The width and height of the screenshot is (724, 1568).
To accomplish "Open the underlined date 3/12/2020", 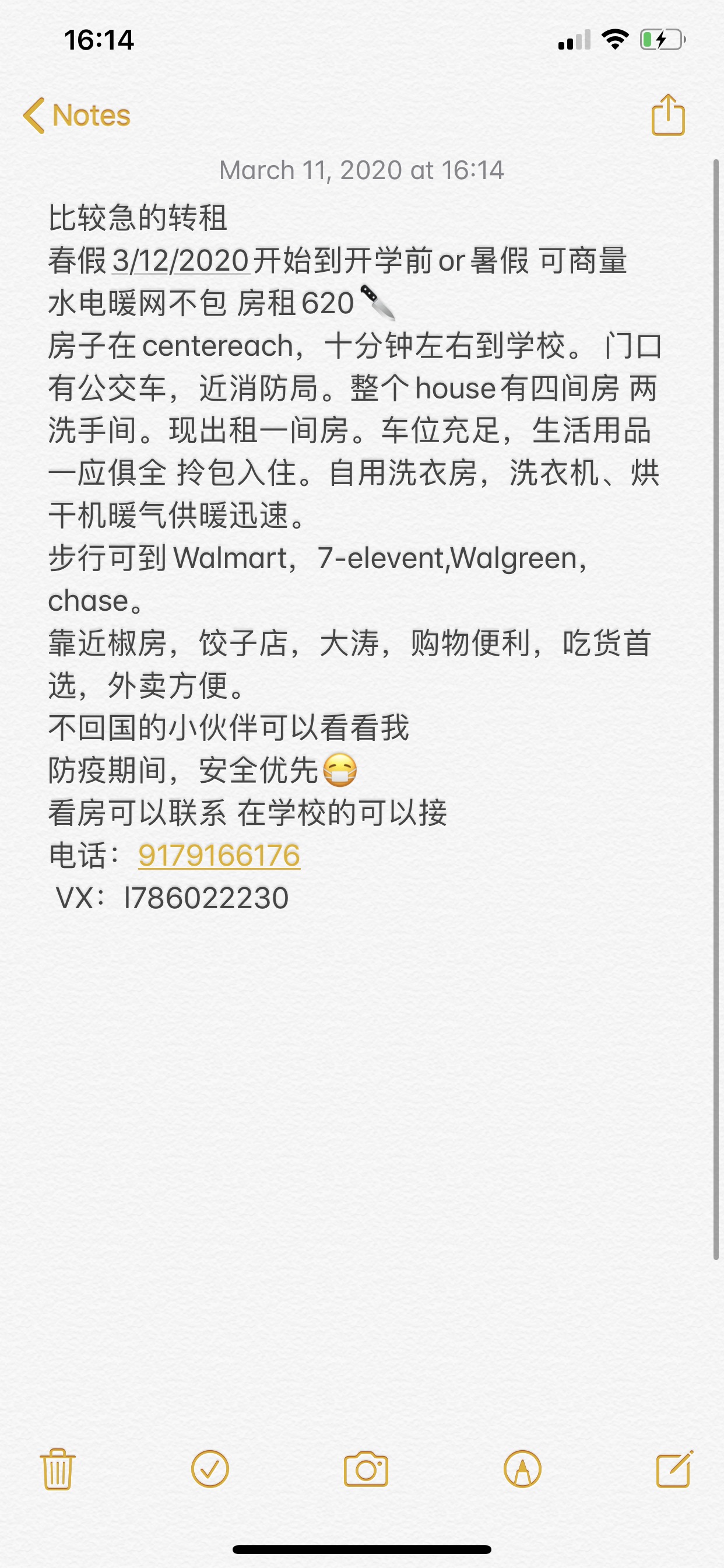I will tap(181, 261).
